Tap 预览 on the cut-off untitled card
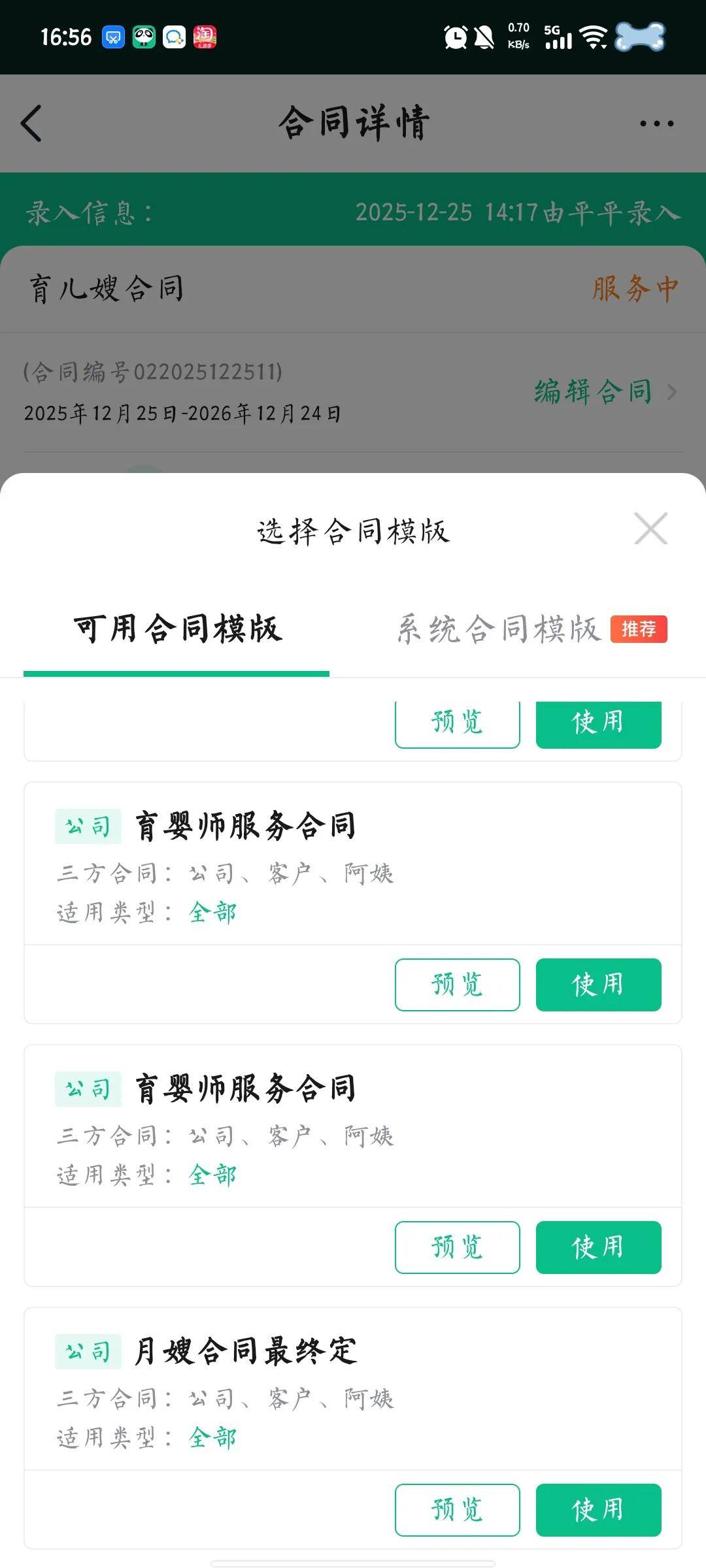706x1568 pixels. click(457, 724)
